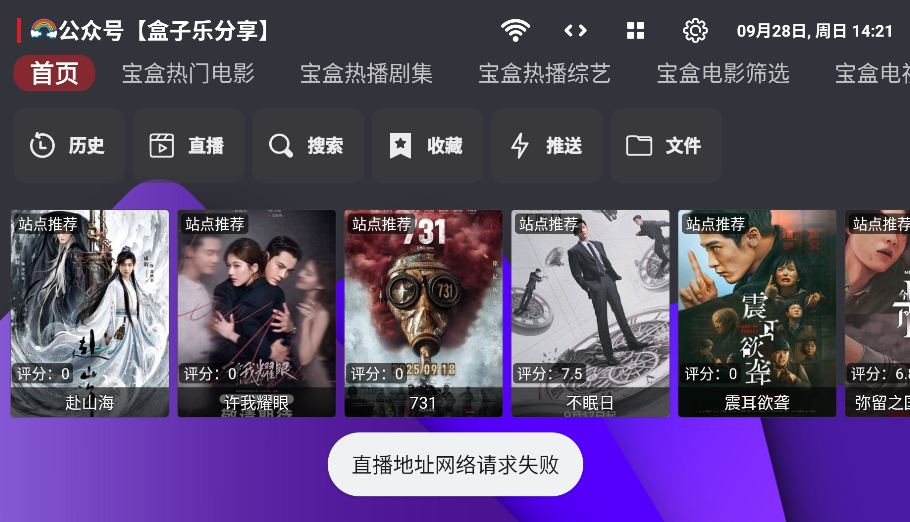Open the four-square grid icon
This screenshot has height=522, width=910.
click(x=636, y=31)
